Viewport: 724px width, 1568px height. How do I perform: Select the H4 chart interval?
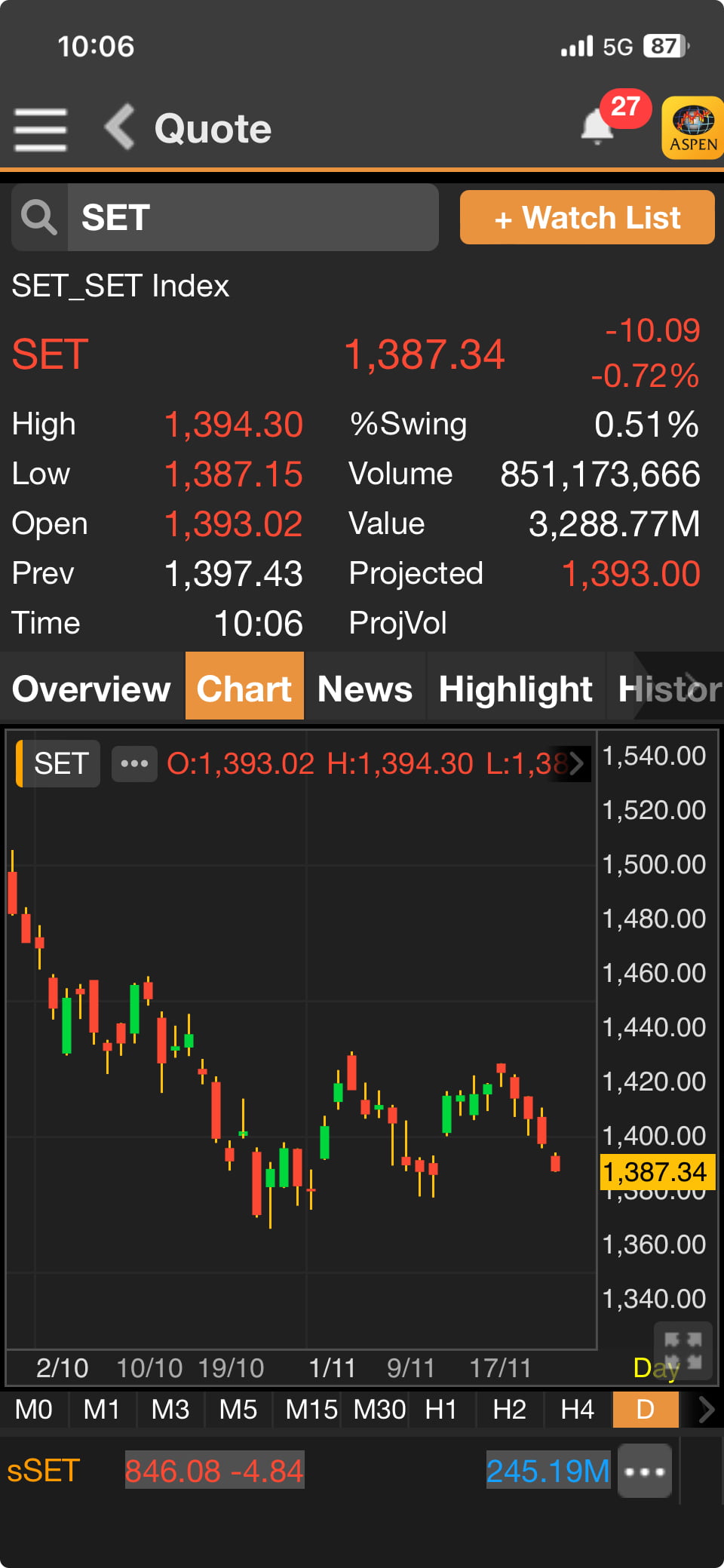click(x=577, y=1409)
